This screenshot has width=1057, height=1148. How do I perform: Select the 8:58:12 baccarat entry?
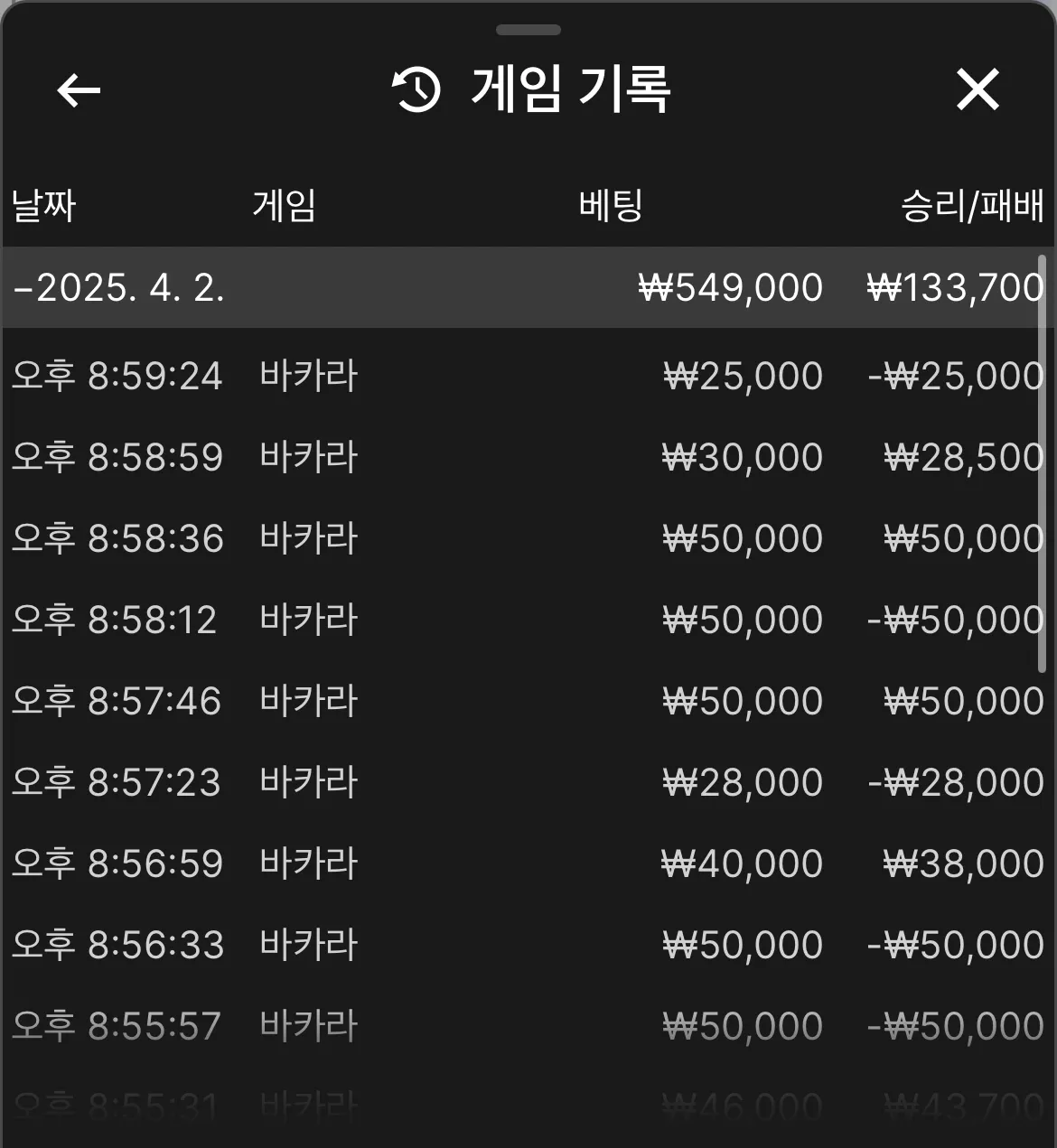[528, 620]
